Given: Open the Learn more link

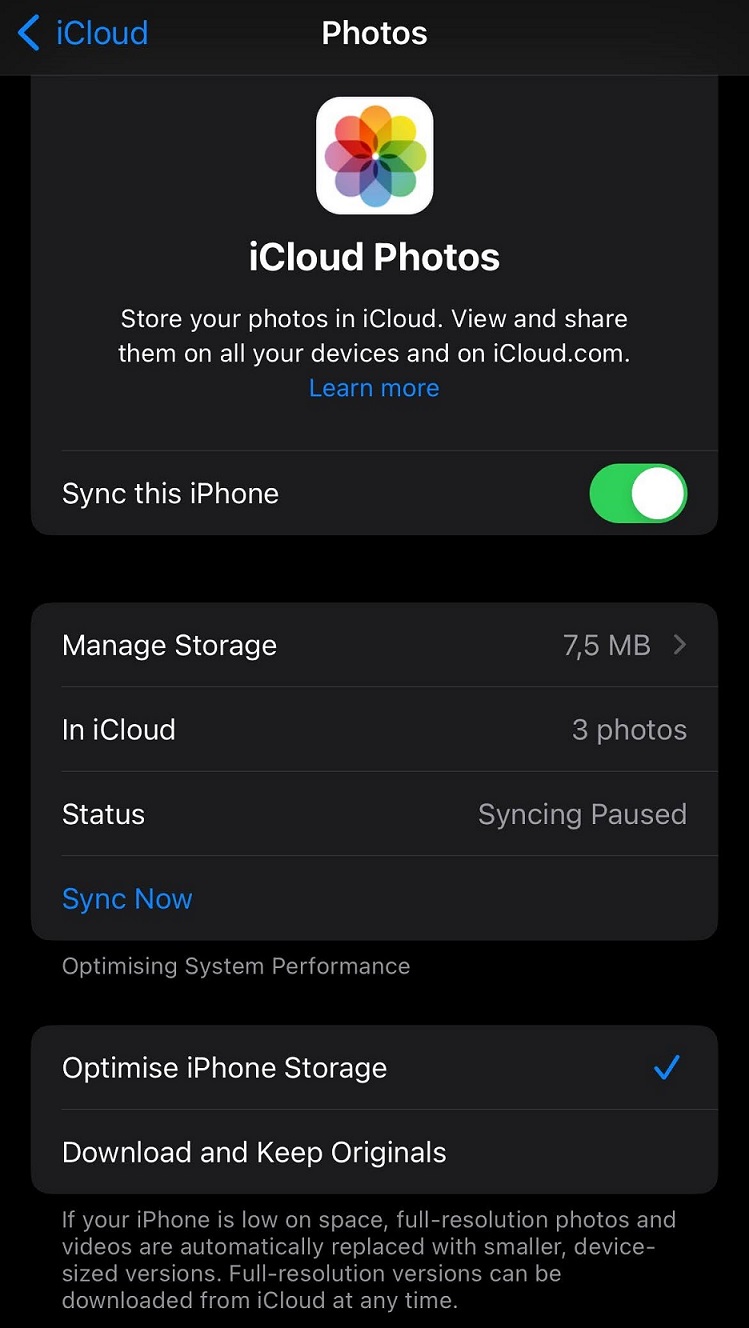Looking at the screenshot, I should (x=374, y=388).
